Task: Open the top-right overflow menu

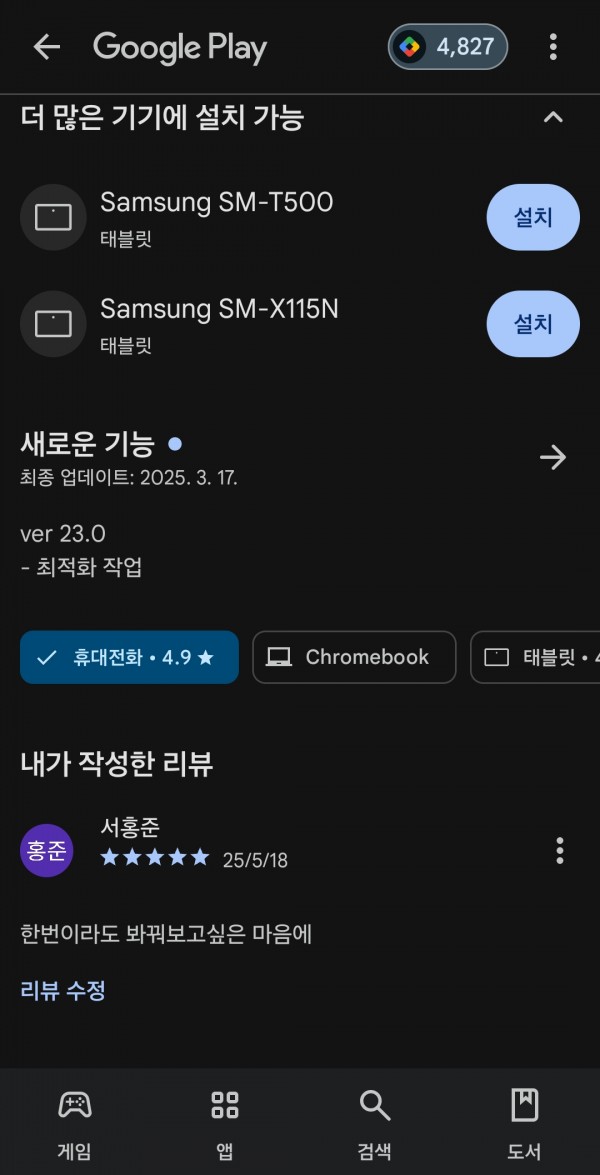Action: coord(553,47)
